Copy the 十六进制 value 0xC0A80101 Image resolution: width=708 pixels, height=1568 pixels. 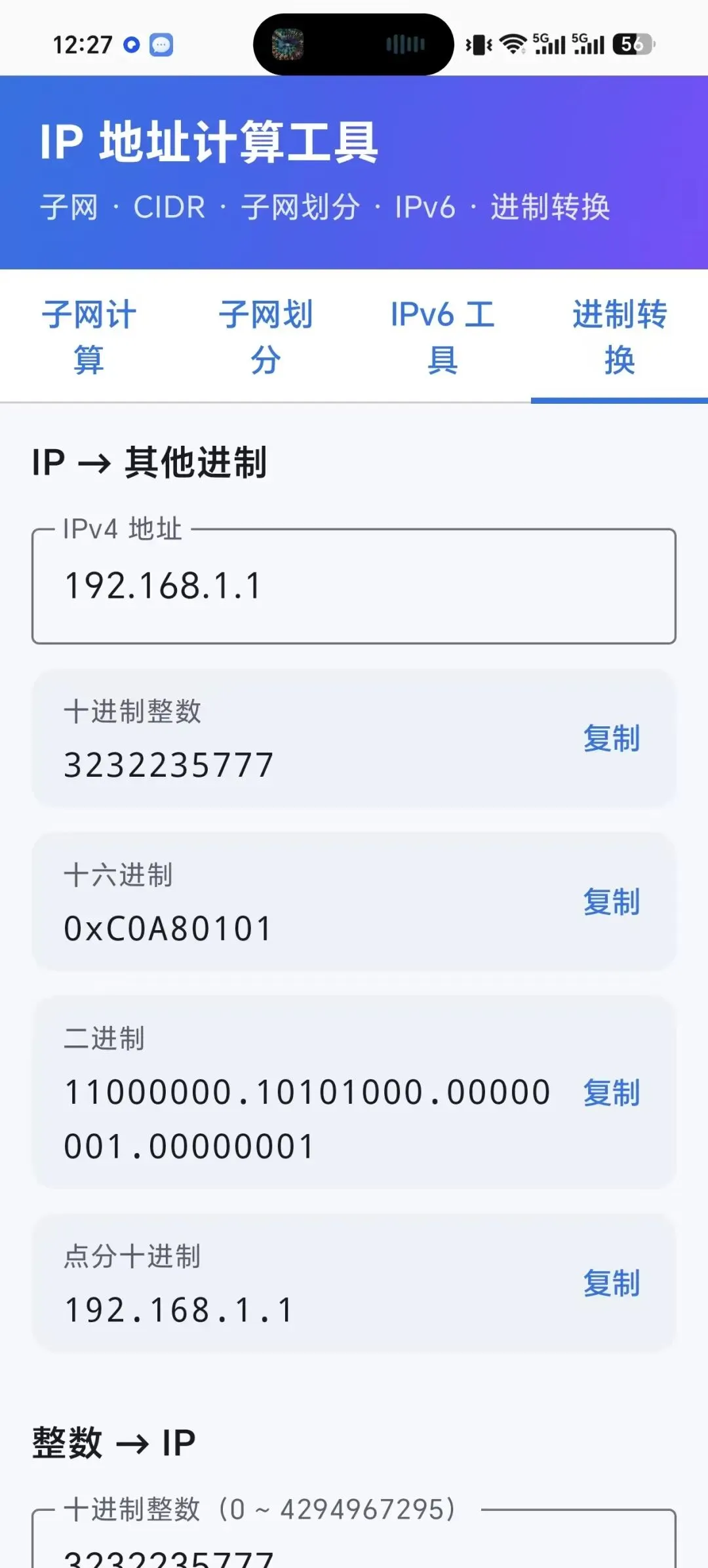click(611, 903)
